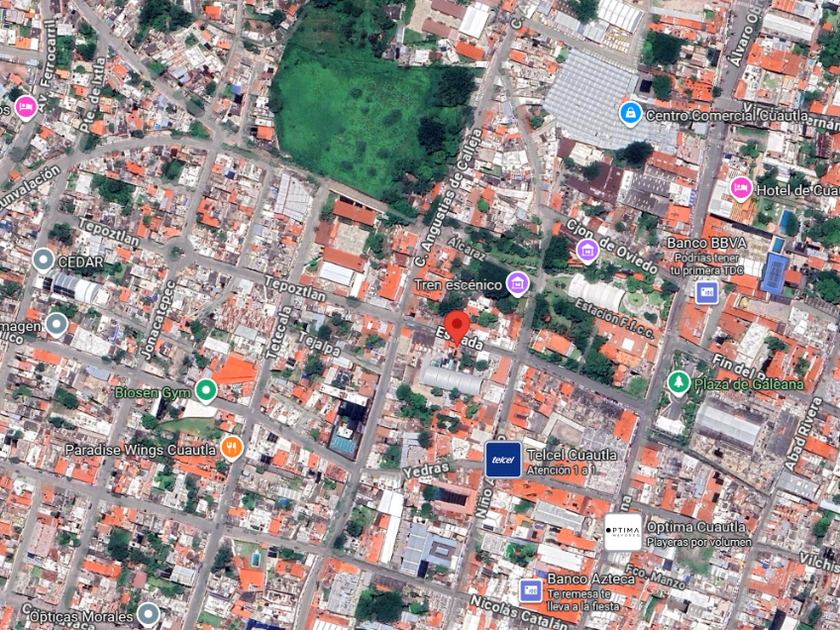840x630 pixels.
Task: Select the Biosen Gym pin
Action: [x=206, y=390]
